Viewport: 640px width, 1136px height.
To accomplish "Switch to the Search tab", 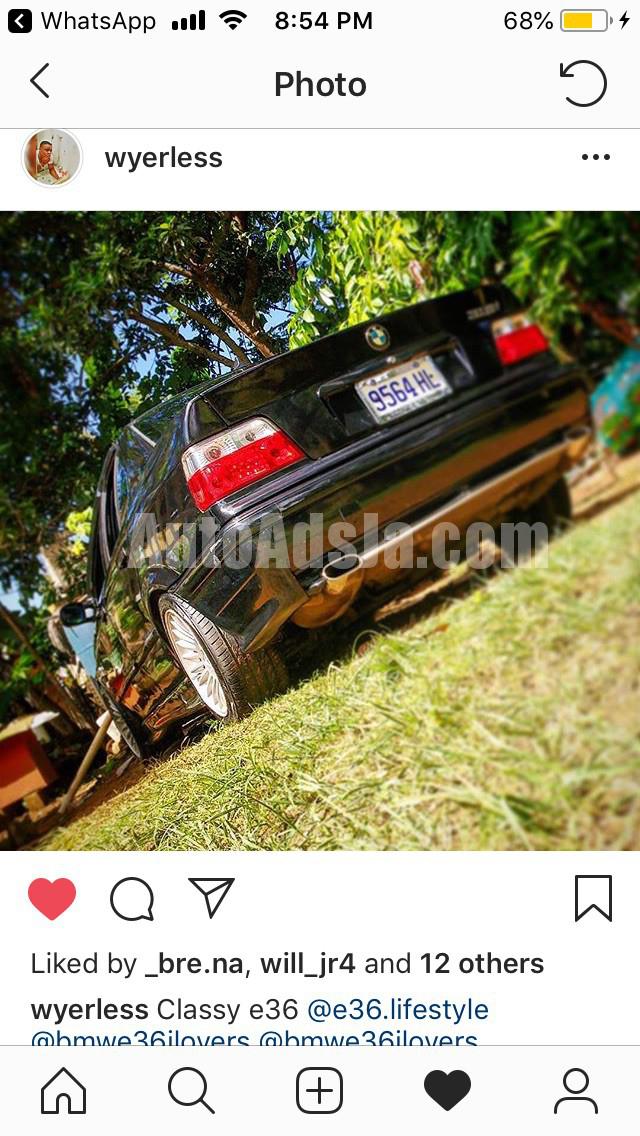I will 191,1090.
